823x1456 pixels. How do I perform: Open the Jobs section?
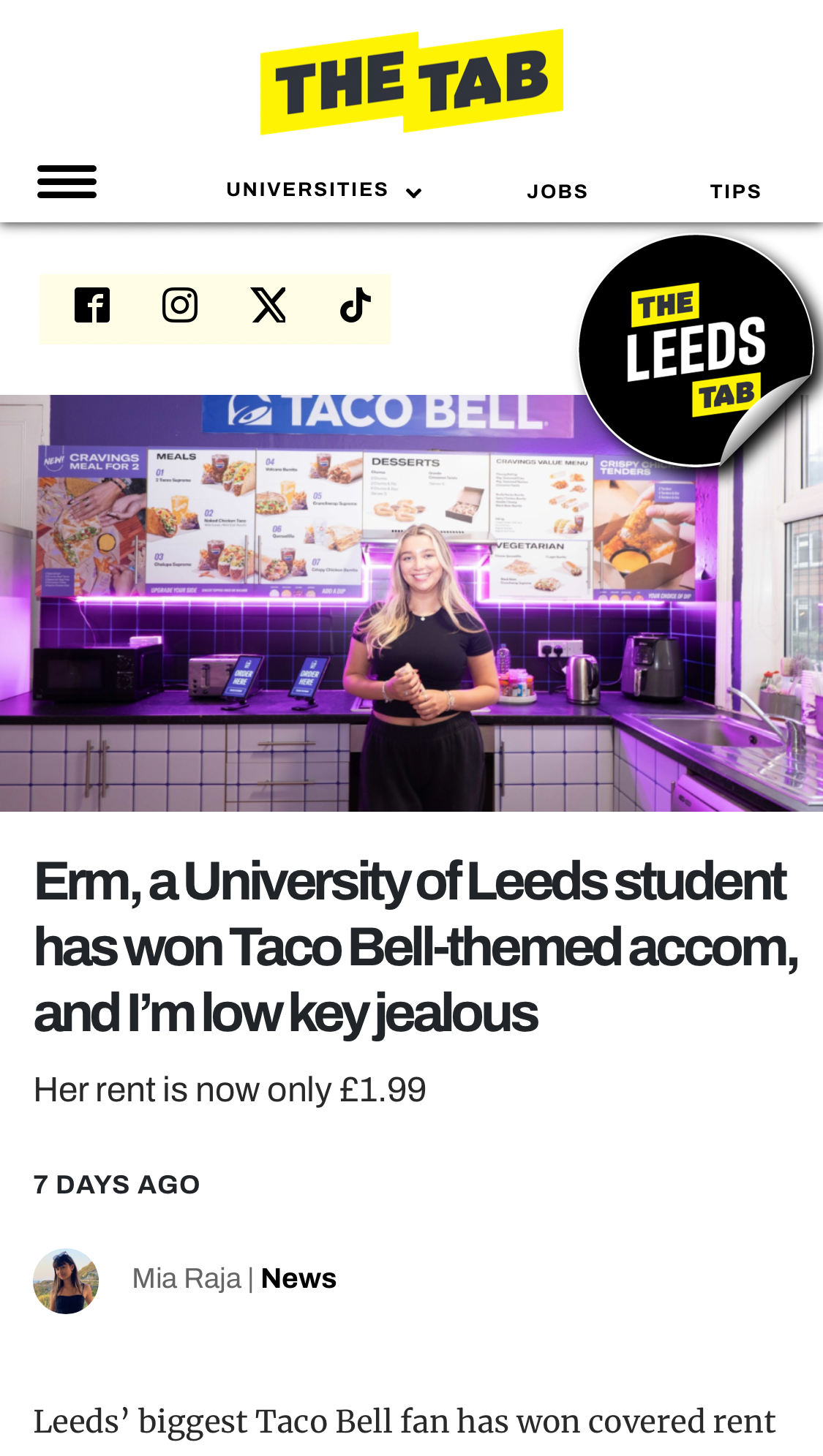(x=557, y=192)
